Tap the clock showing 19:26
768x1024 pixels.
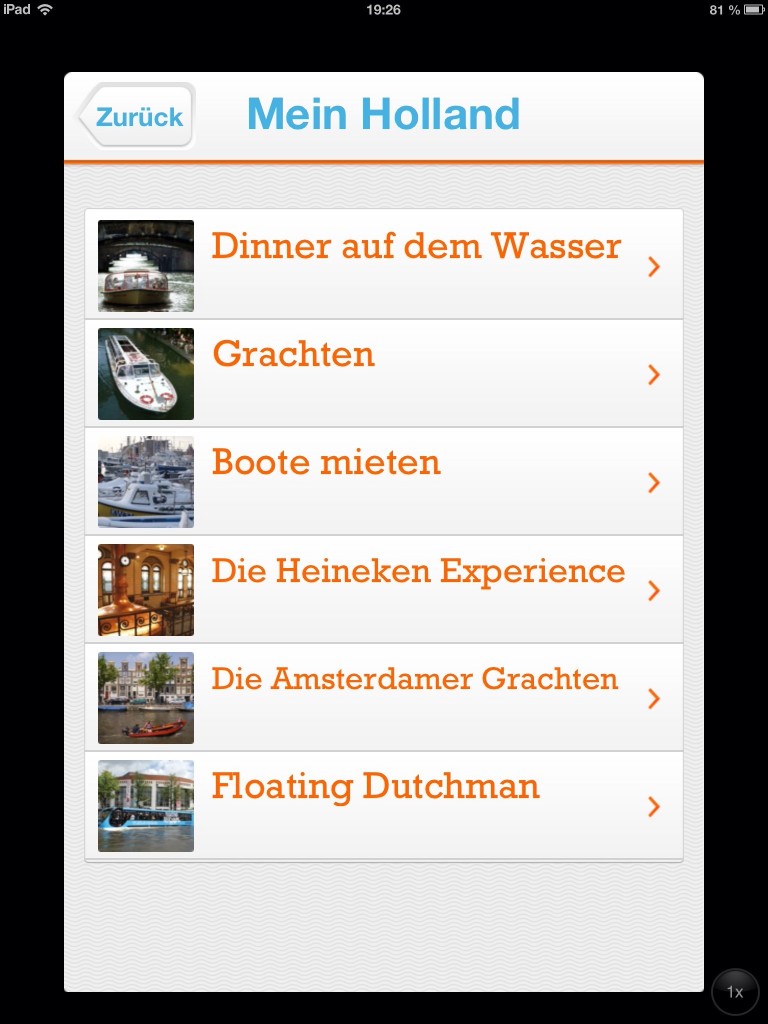384,10
